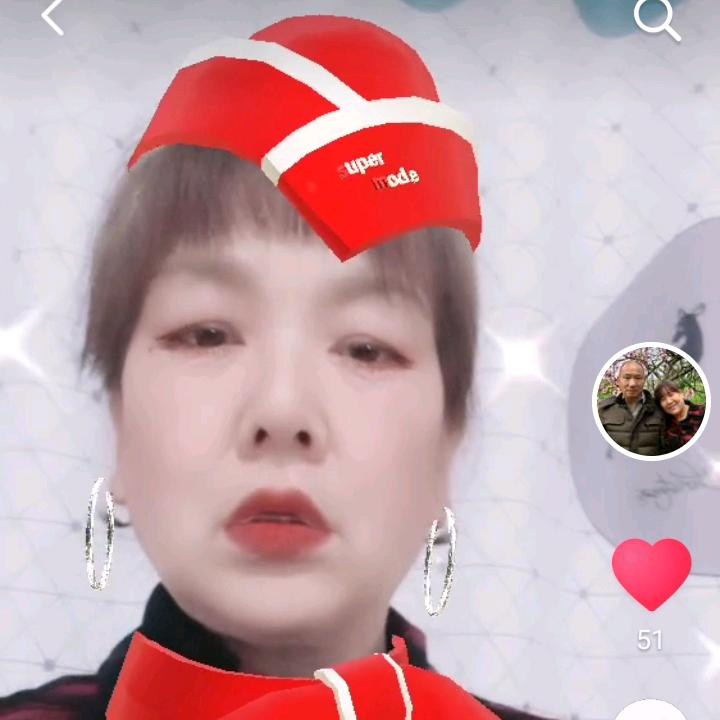Go back using the top-left arrow

pos(53,17)
